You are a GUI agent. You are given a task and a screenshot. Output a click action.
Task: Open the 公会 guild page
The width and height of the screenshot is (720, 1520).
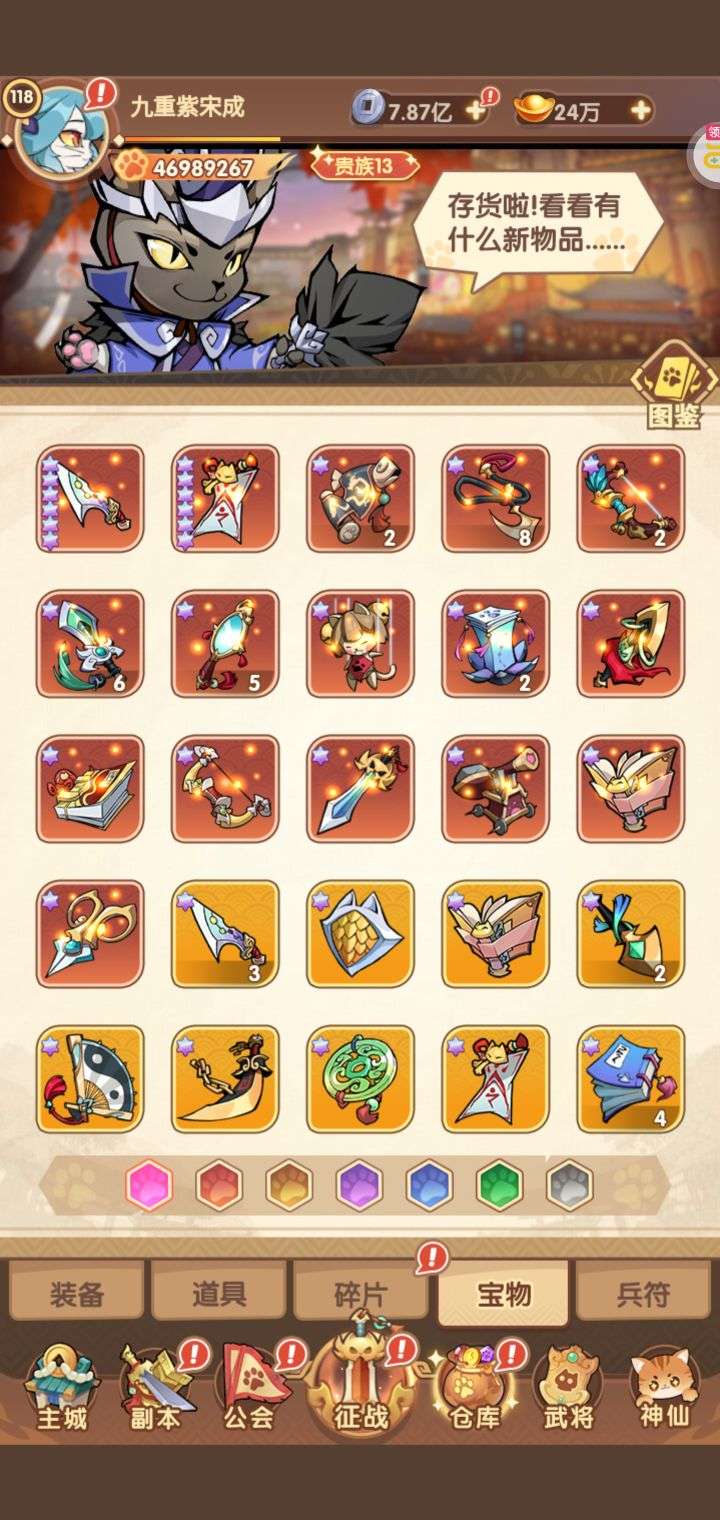[250, 1389]
